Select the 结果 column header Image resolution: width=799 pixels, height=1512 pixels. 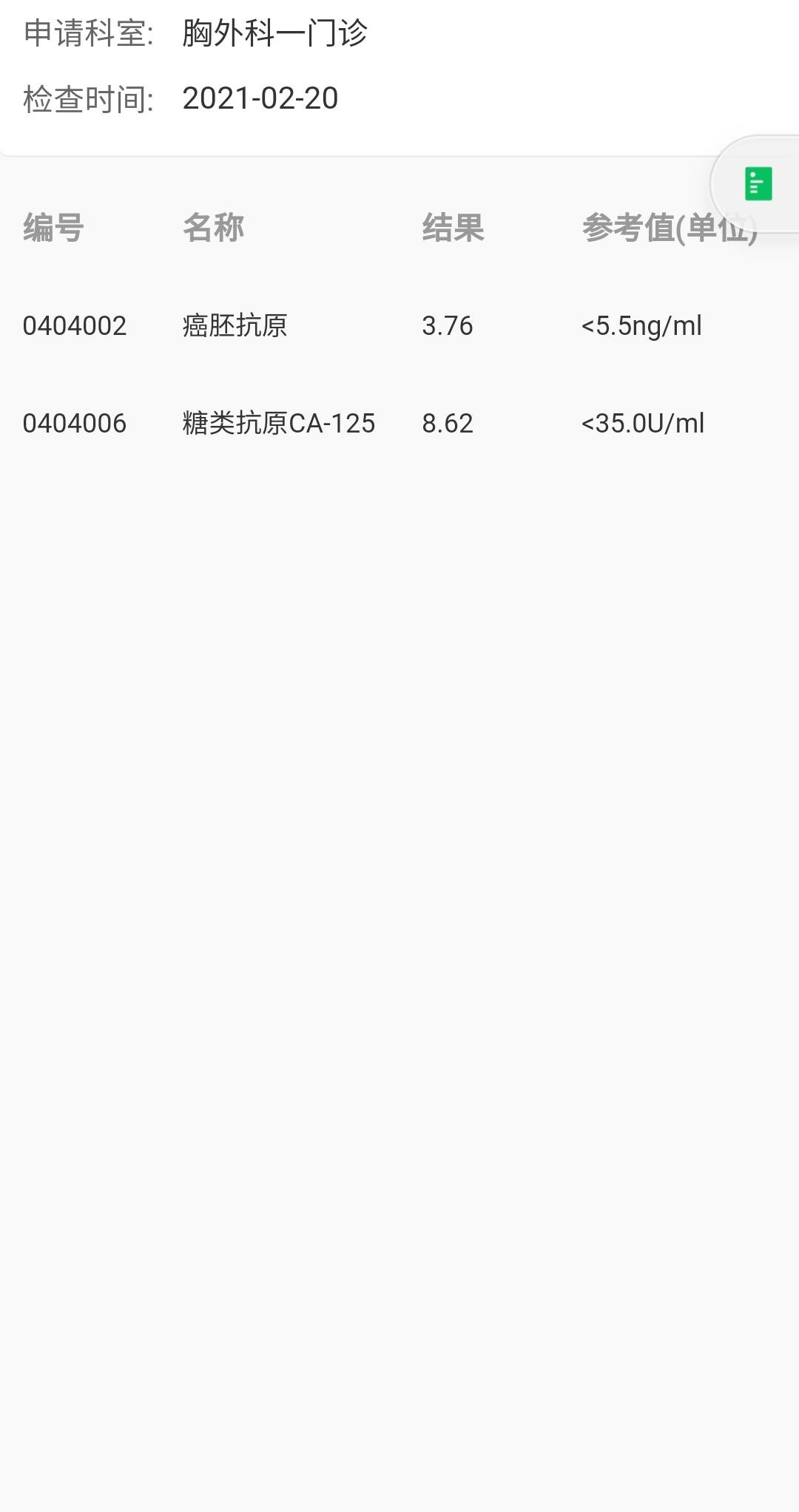tap(453, 228)
